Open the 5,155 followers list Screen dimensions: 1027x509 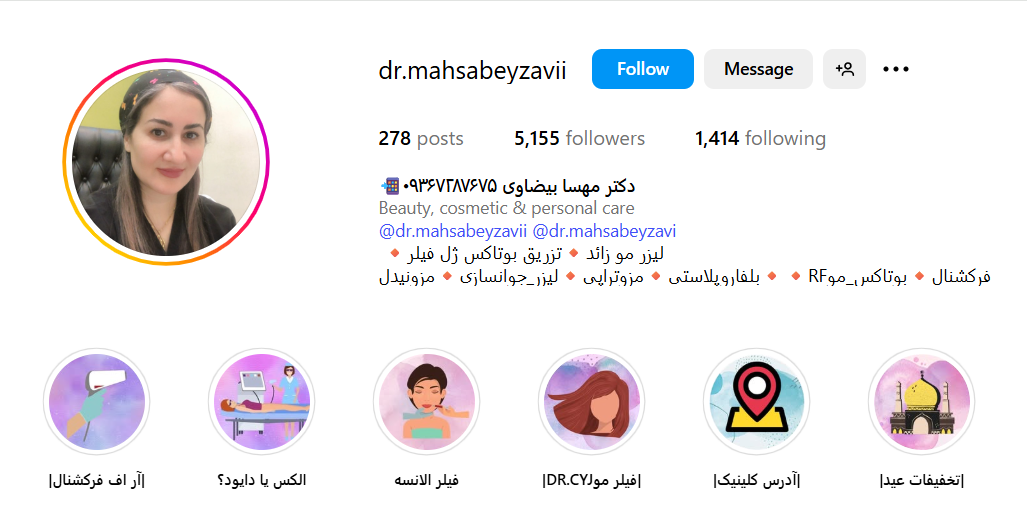(579, 139)
